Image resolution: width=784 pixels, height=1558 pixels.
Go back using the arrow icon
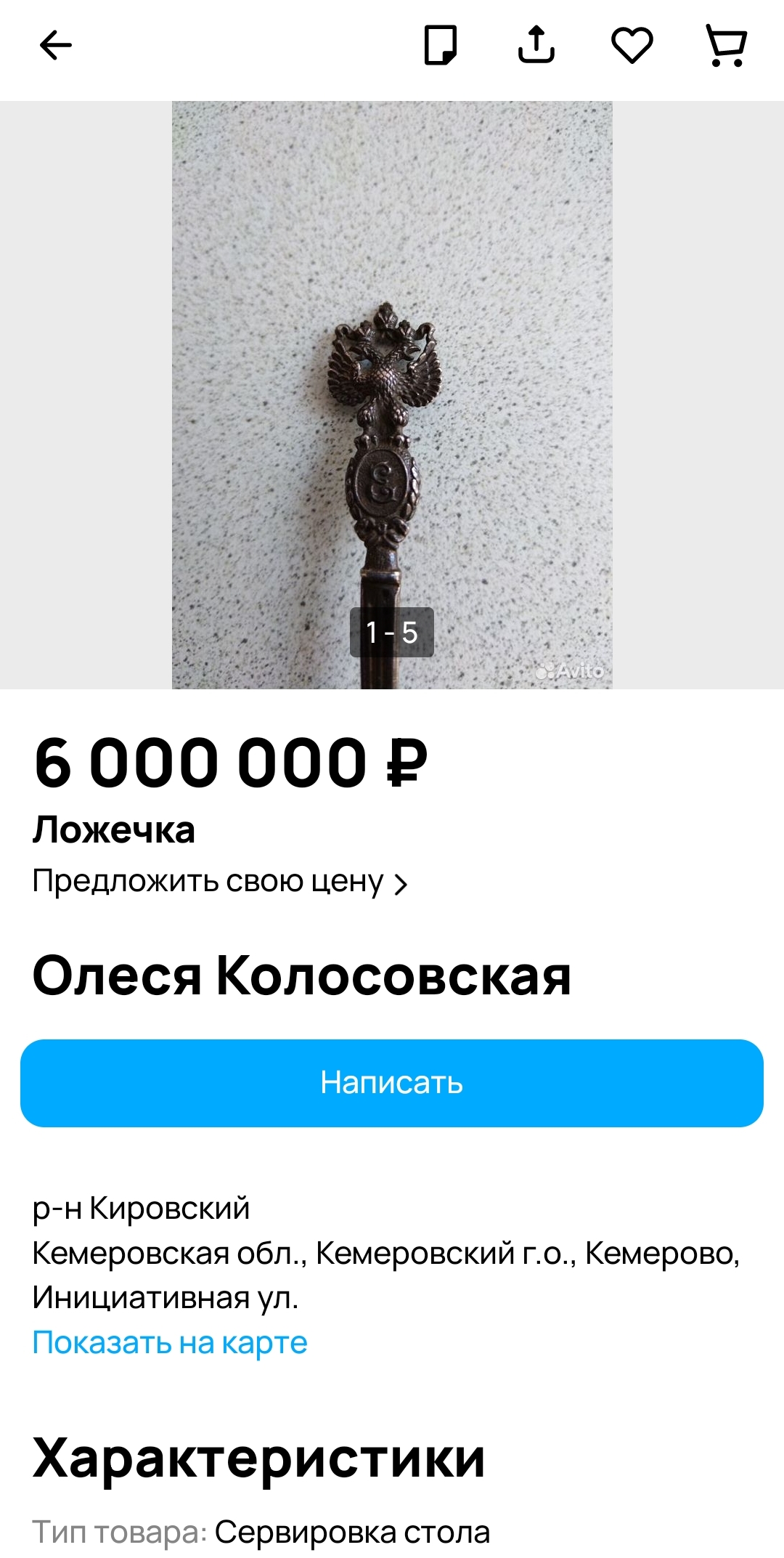(56, 46)
